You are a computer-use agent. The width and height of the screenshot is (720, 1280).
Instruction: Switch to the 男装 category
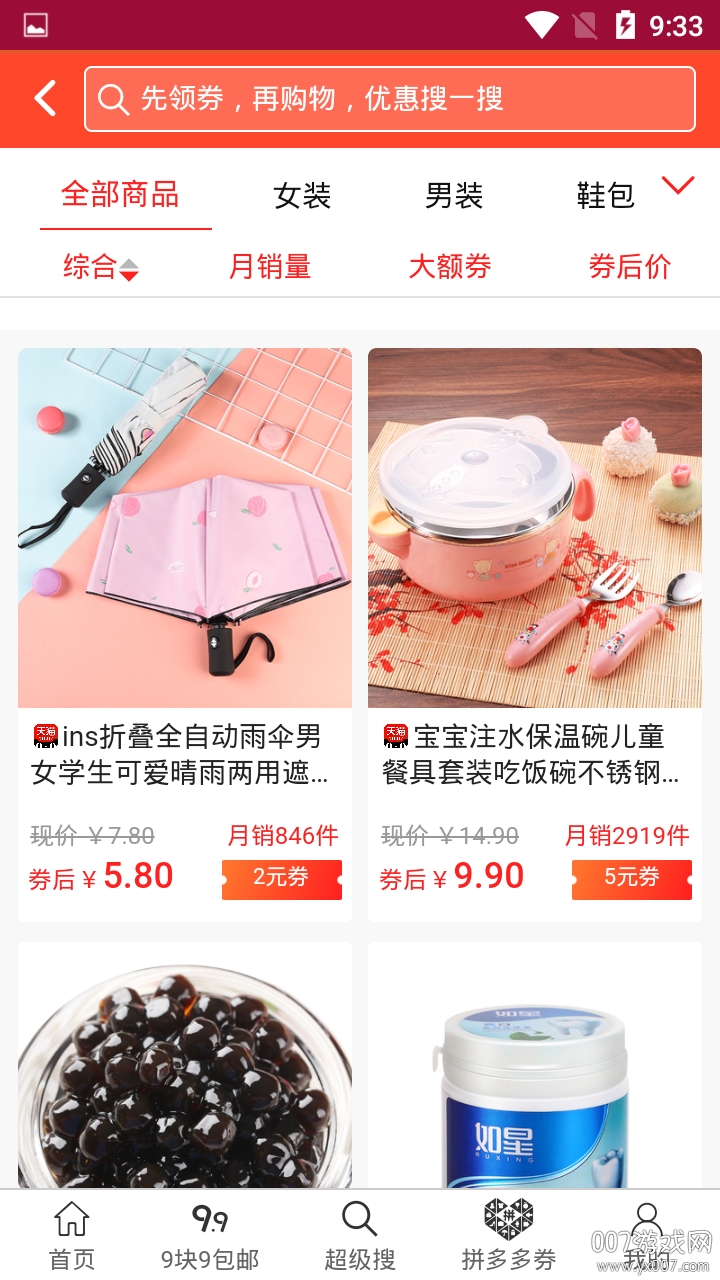pos(454,196)
